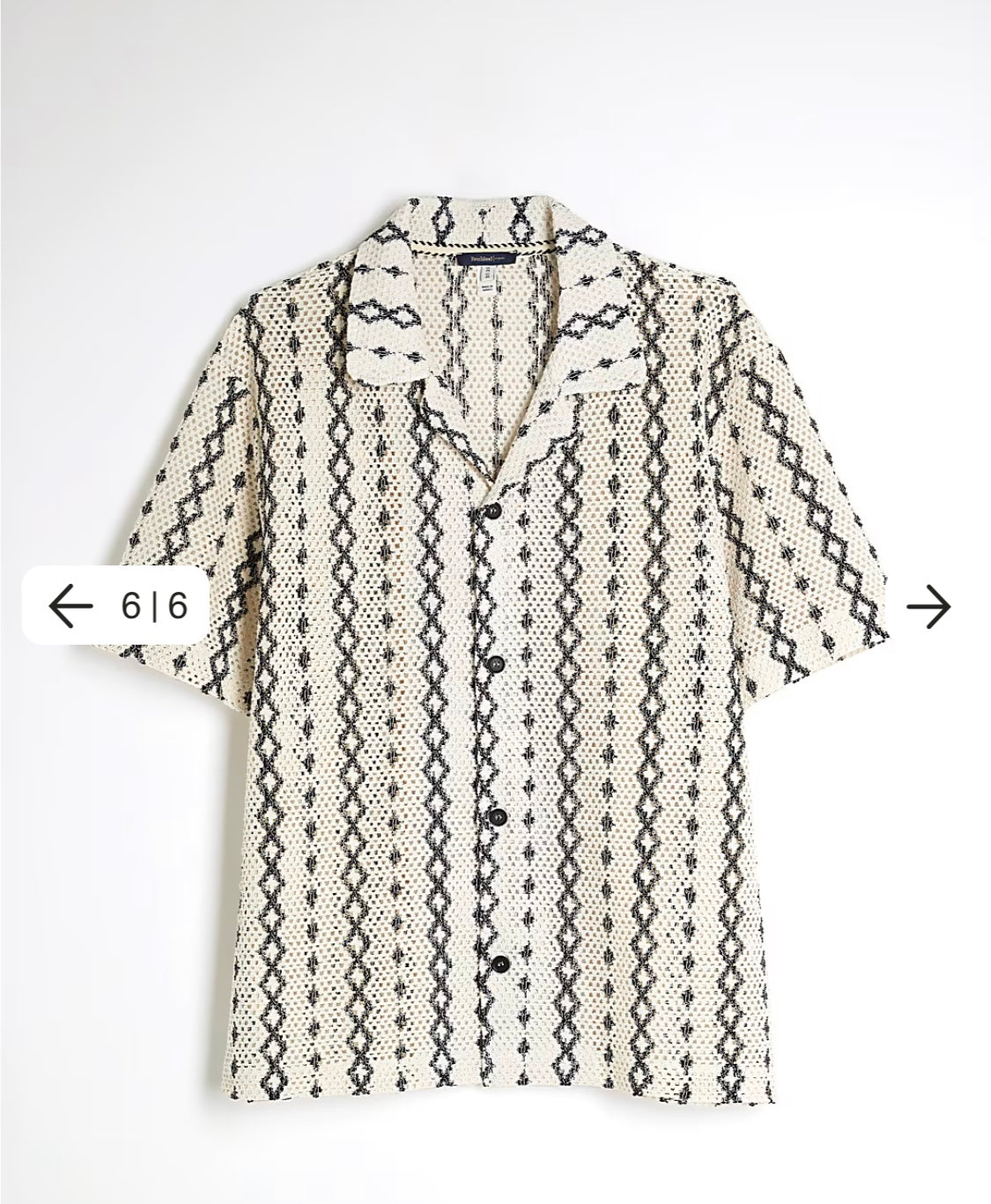This screenshot has width=991, height=1204.
Task: Go to the previous product photo
Action: [x=71, y=606]
